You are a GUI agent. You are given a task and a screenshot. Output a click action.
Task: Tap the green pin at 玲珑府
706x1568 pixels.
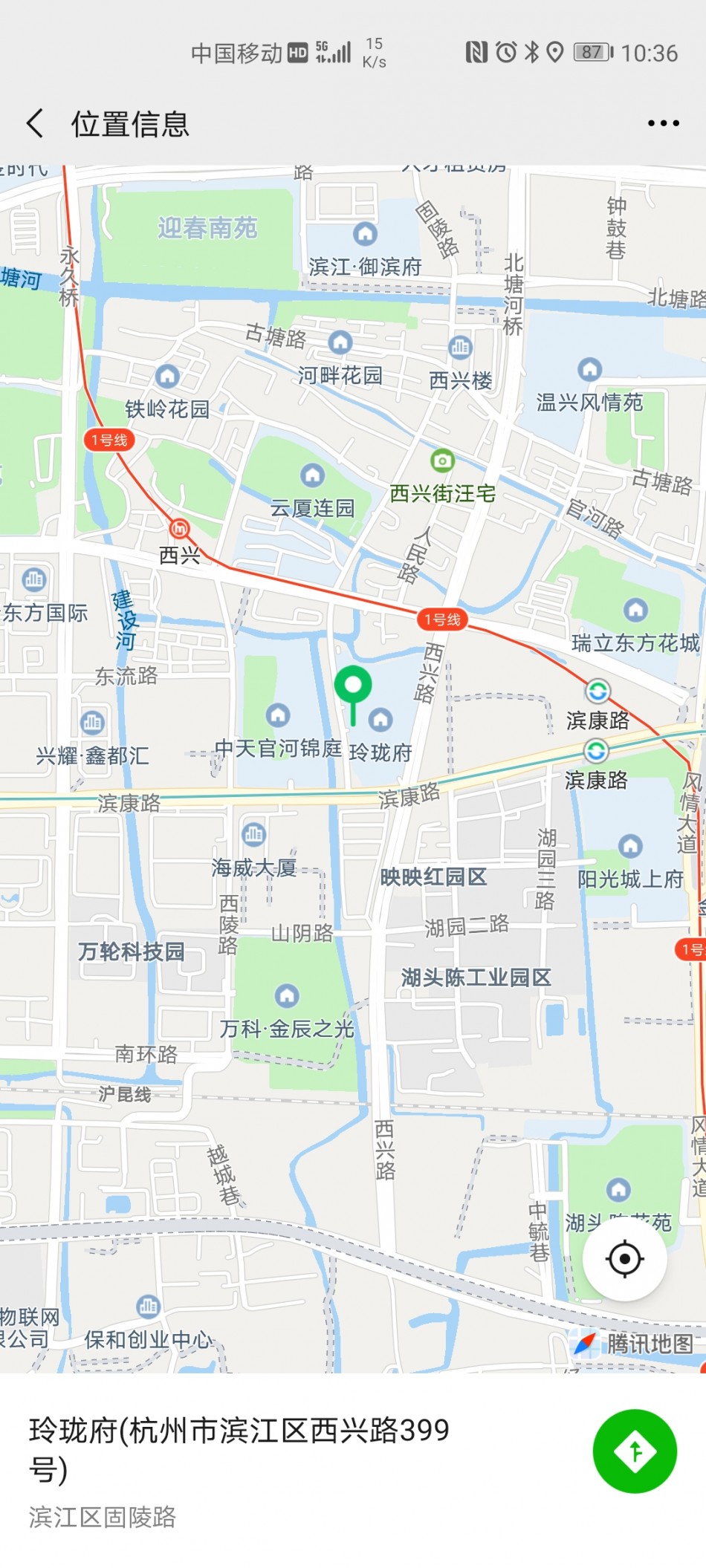[x=353, y=688]
